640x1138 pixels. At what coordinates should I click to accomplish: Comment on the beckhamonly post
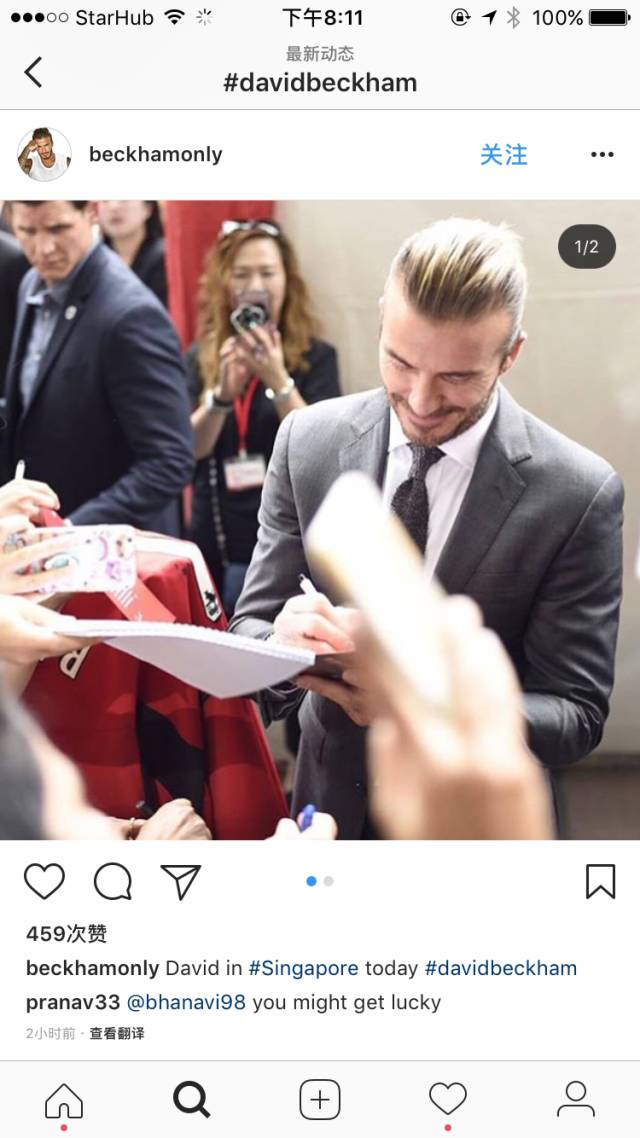(113, 881)
